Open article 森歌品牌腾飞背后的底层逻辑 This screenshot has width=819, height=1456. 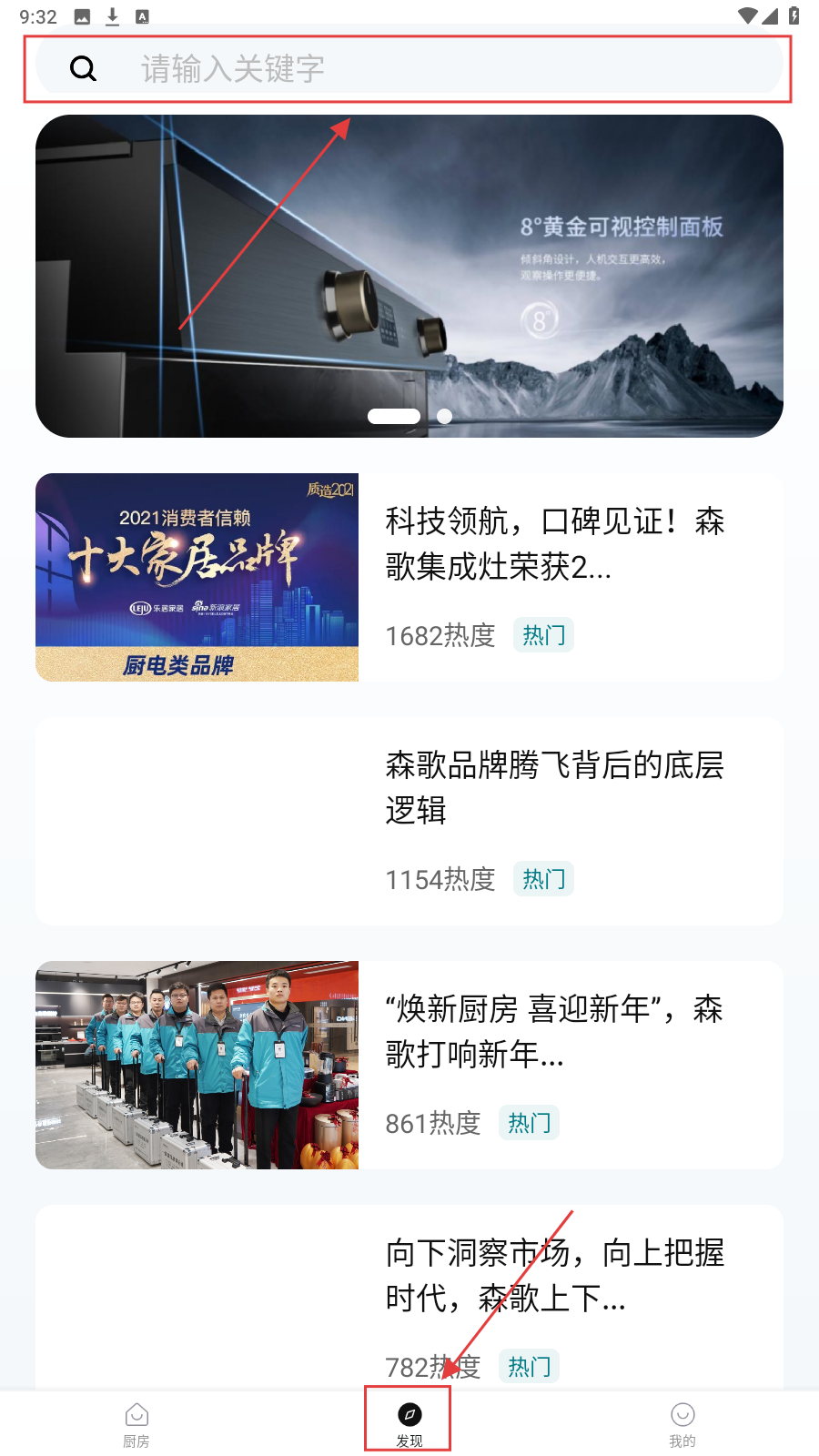(x=553, y=787)
